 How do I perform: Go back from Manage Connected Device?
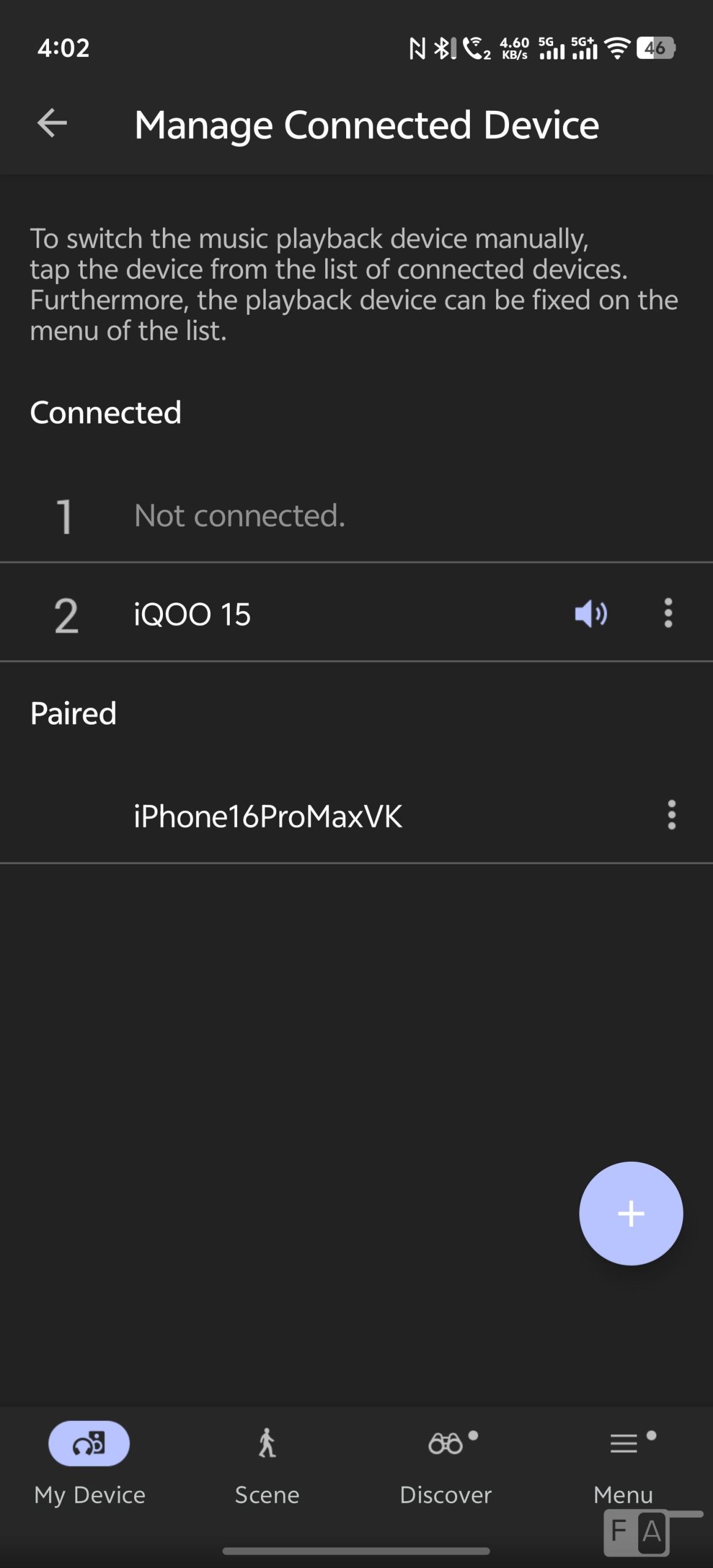pyautogui.click(x=52, y=124)
